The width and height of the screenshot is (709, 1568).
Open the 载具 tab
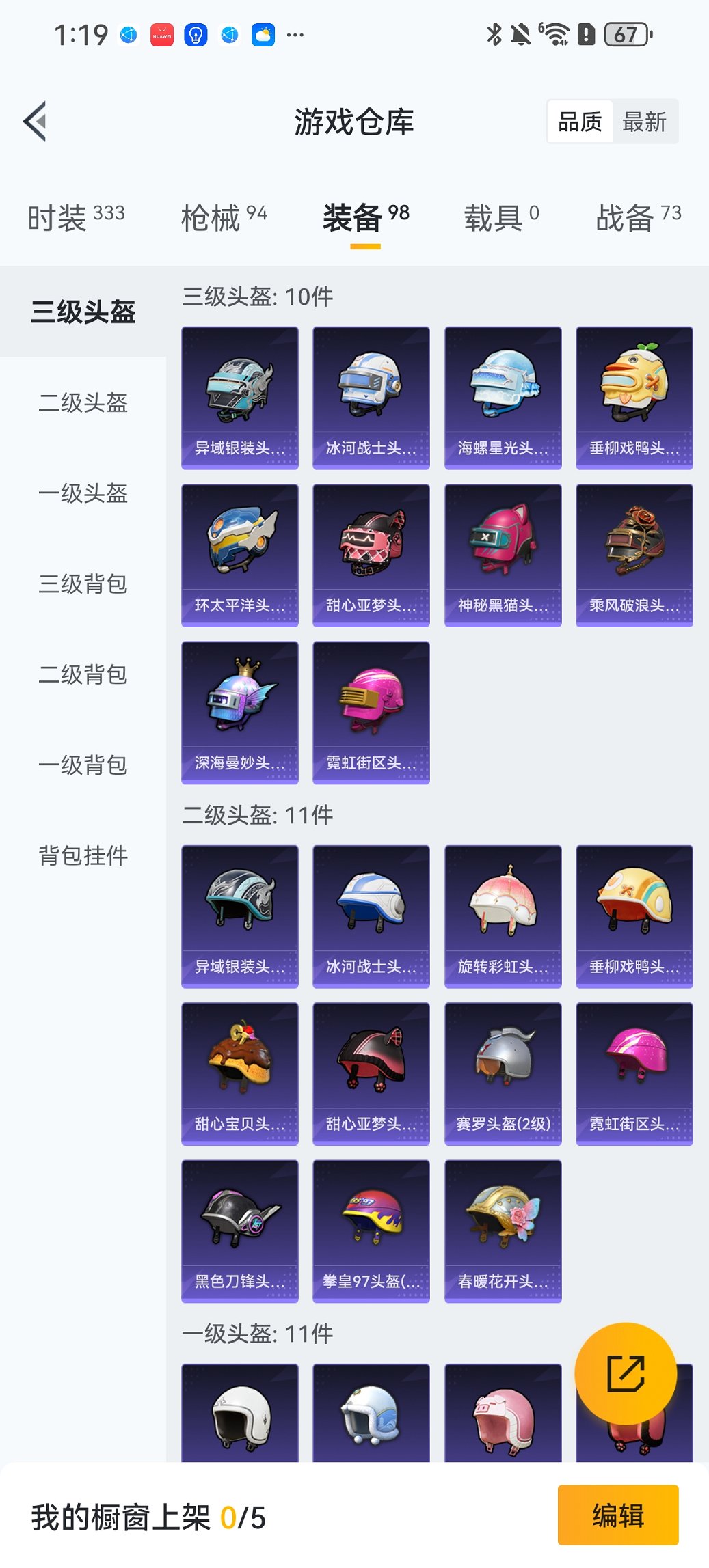501,217
